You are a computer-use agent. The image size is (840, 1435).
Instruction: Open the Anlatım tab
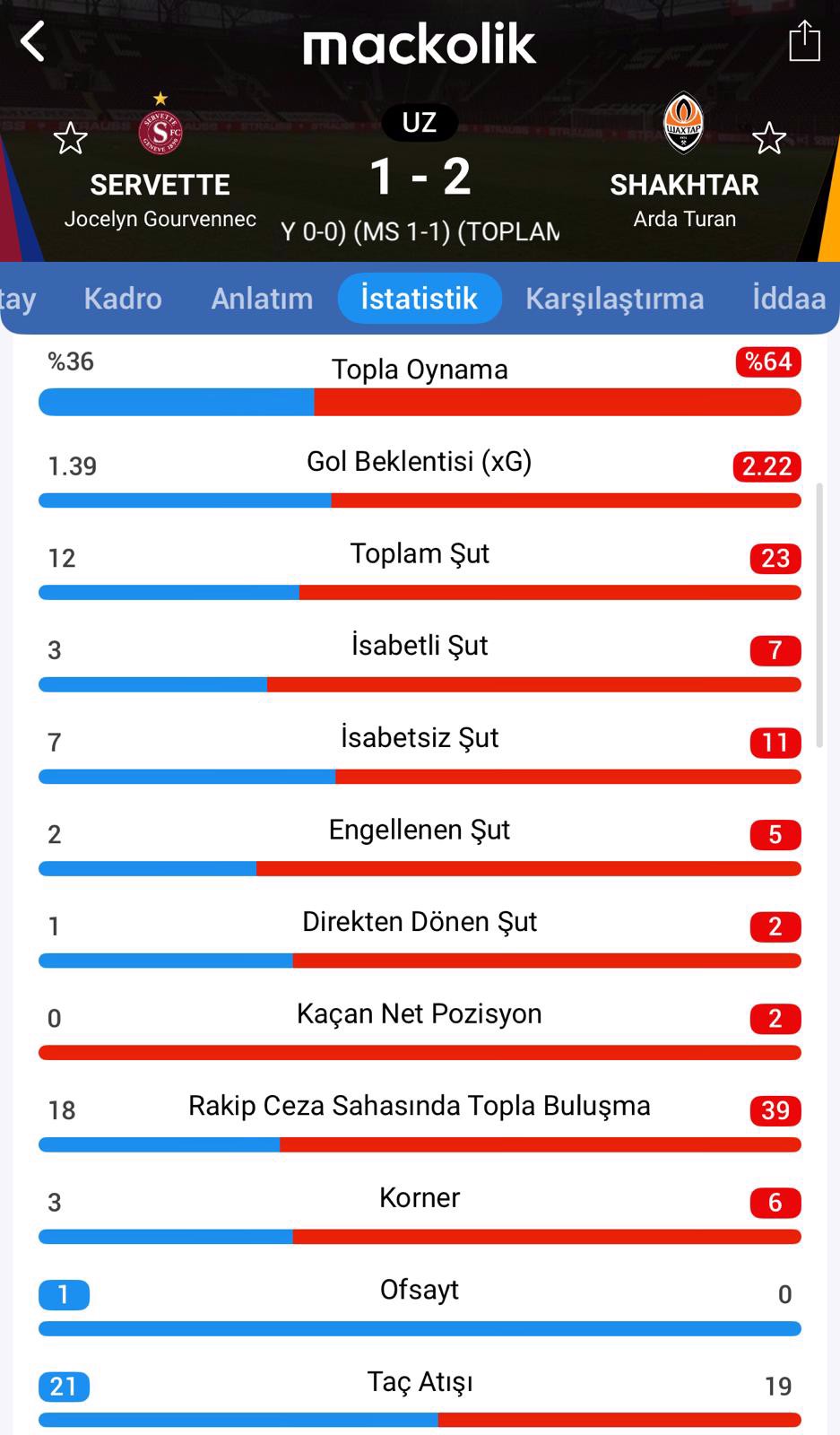262,298
